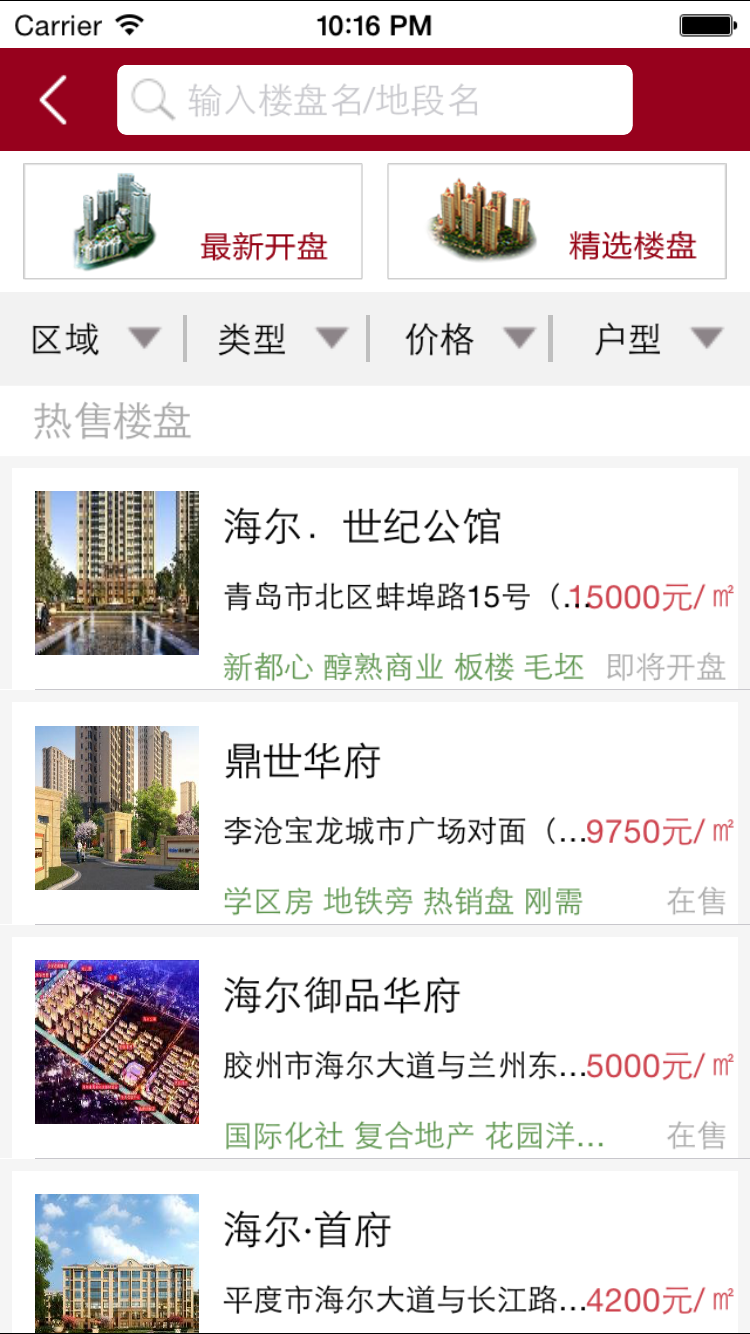Go back using the header arrow
Screen dimensions: 750x1334
pyautogui.click(x=53, y=100)
